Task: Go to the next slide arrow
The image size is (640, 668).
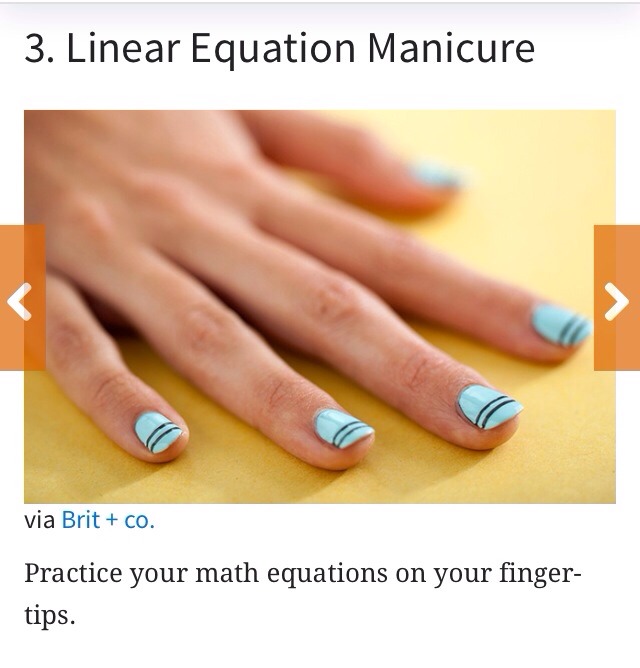Action: pyautogui.click(x=616, y=299)
